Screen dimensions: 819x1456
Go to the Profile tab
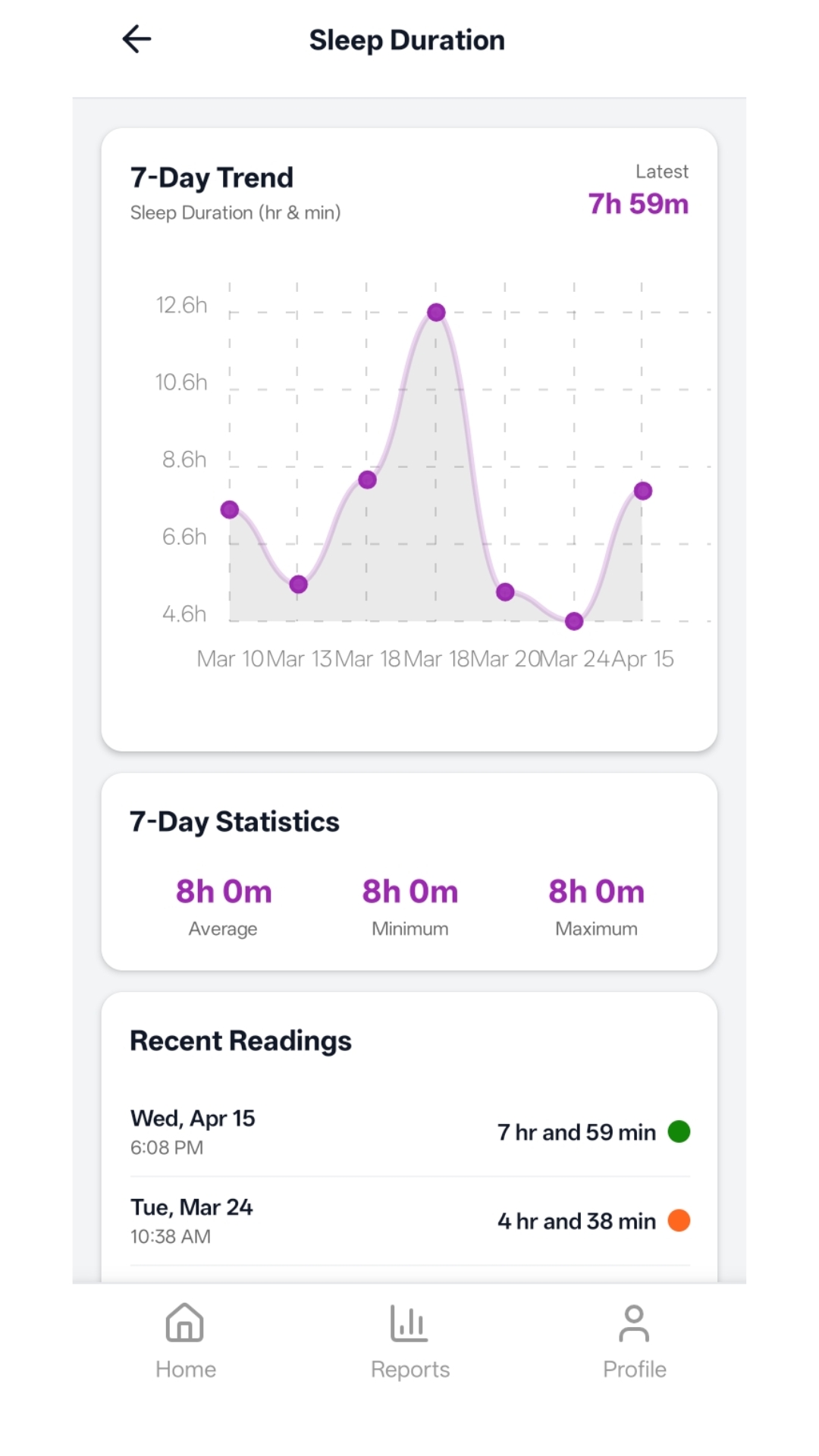pyautogui.click(x=634, y=1340)
